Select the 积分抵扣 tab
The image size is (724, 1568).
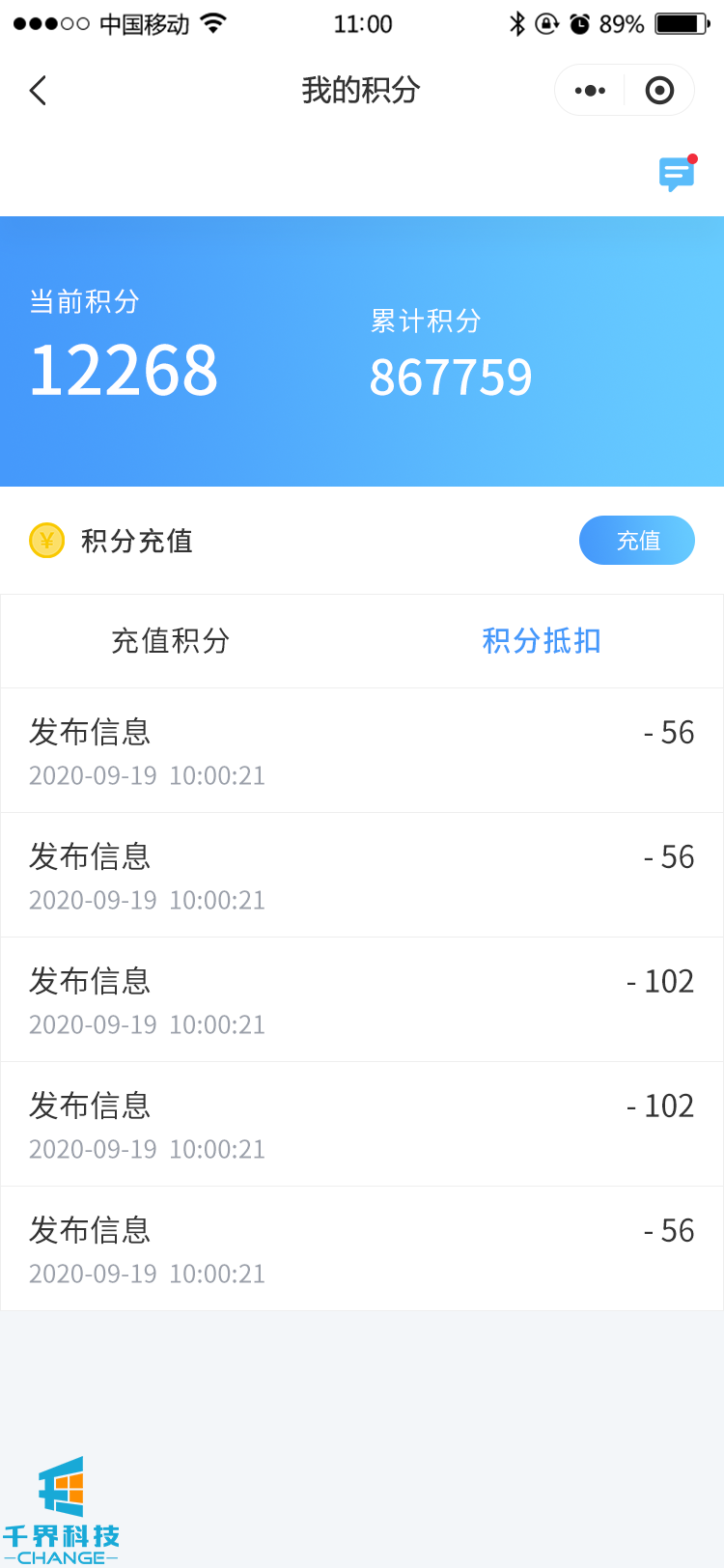pos(542,641)
